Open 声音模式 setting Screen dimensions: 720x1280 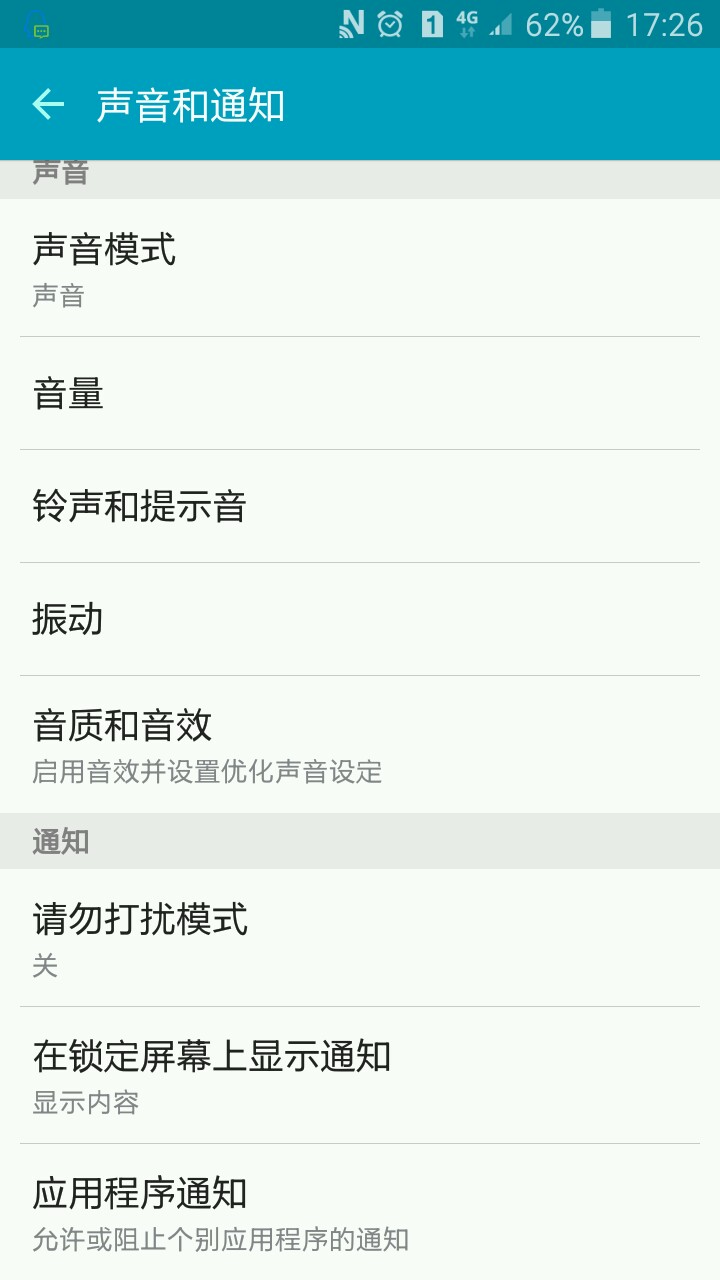360,267
